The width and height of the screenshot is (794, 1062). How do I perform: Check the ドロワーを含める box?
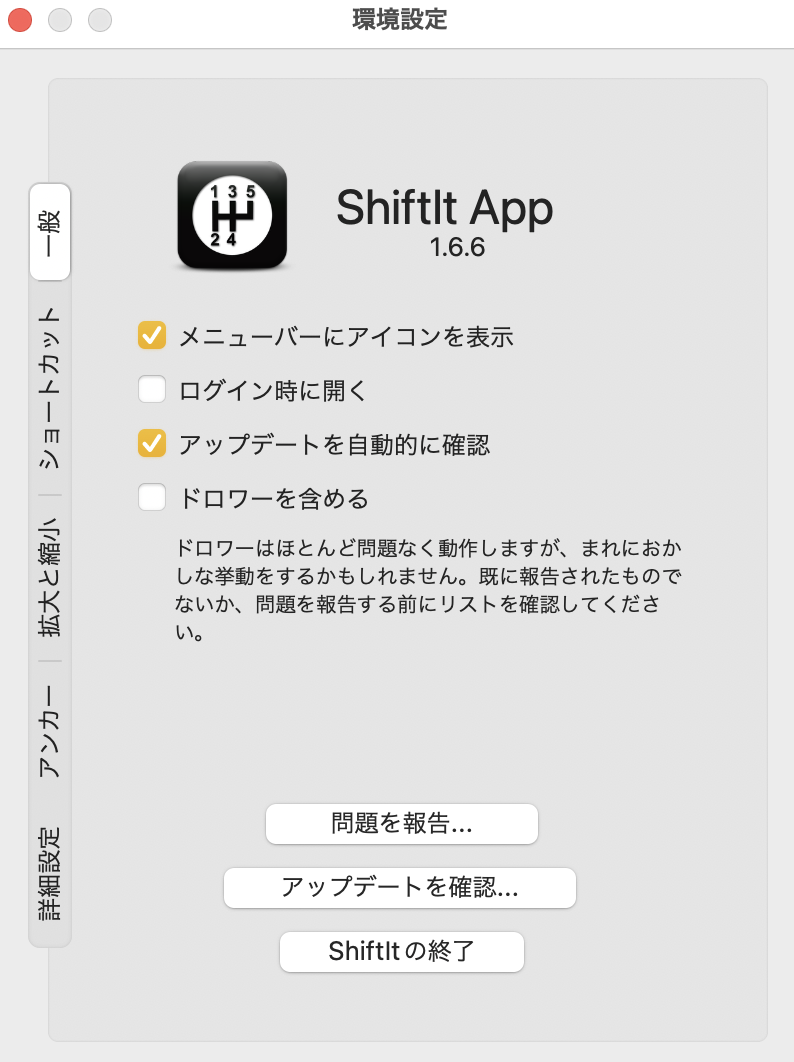tap(152, 497)
